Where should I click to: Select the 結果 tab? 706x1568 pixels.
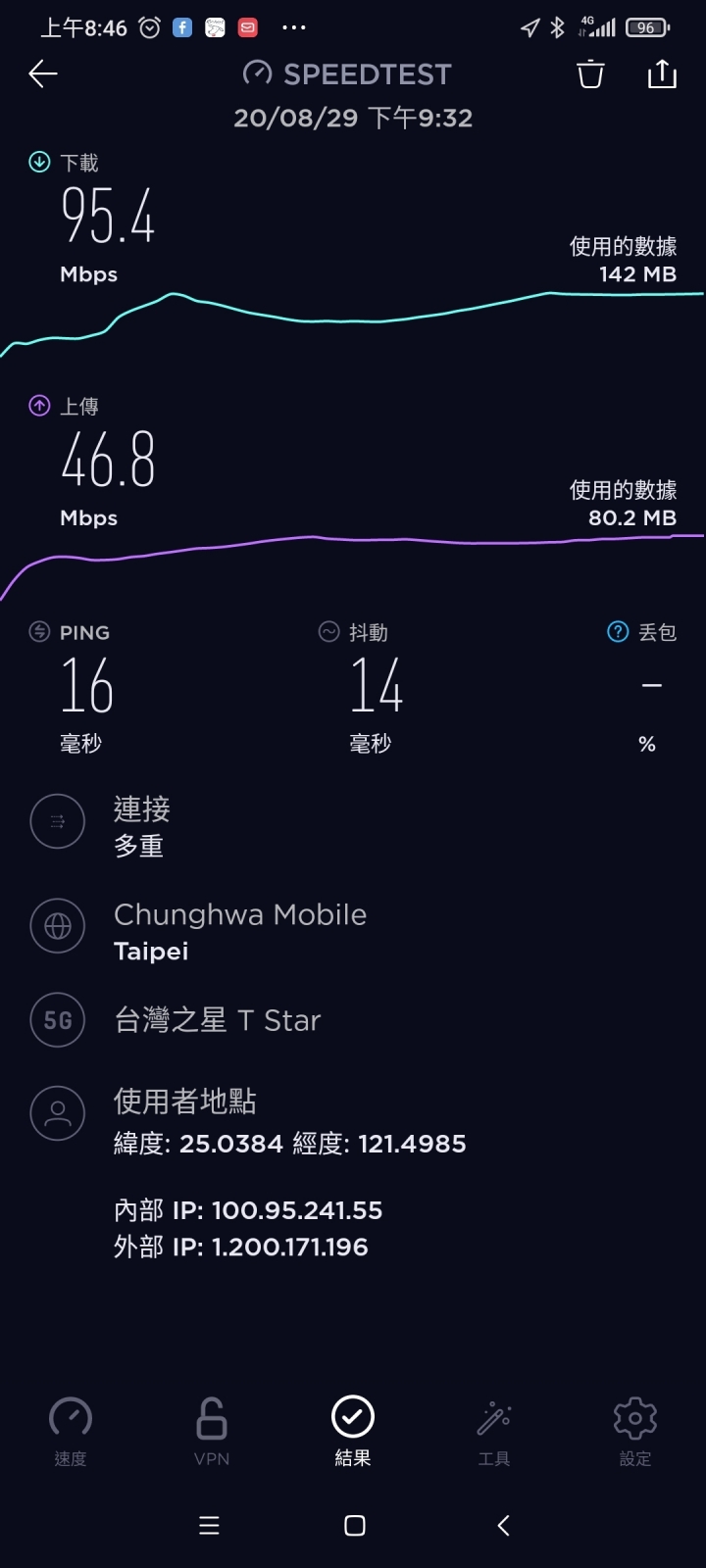tap(353, 1432)
